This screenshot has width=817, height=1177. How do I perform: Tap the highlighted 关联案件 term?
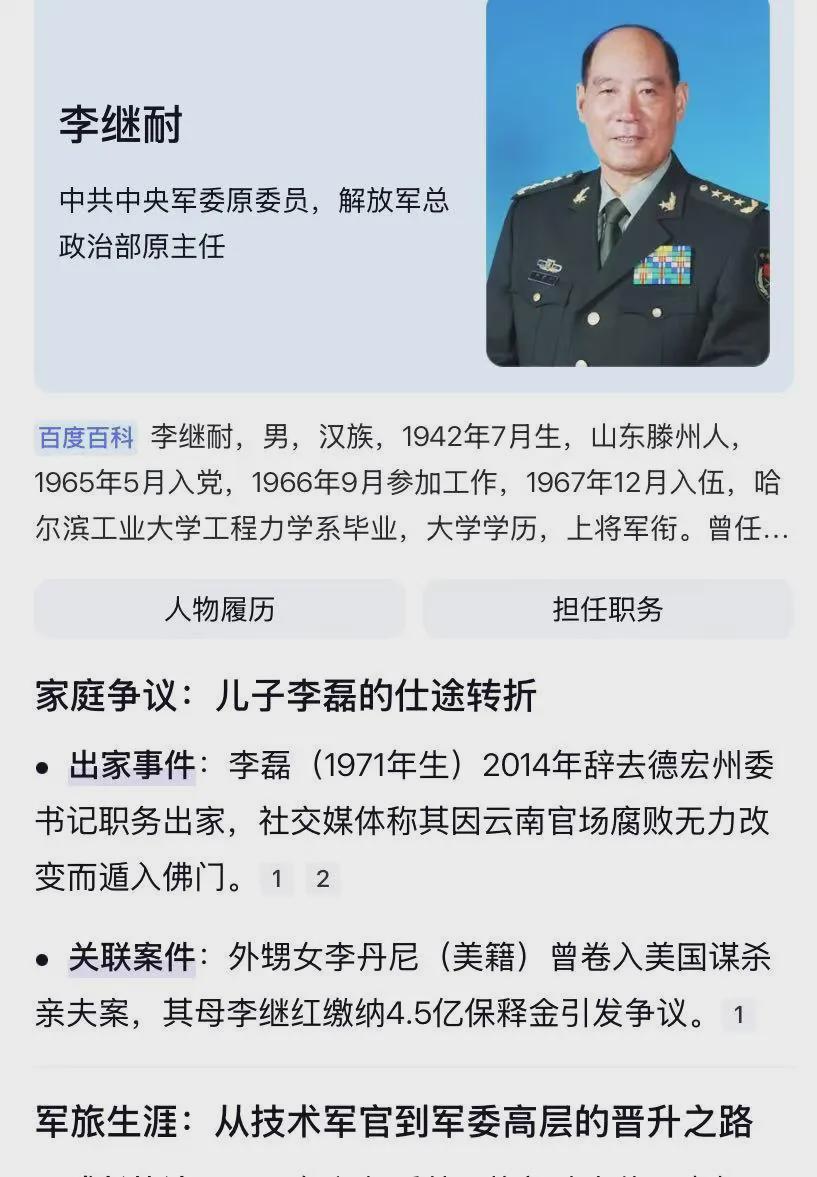click(x=132, y=958)
